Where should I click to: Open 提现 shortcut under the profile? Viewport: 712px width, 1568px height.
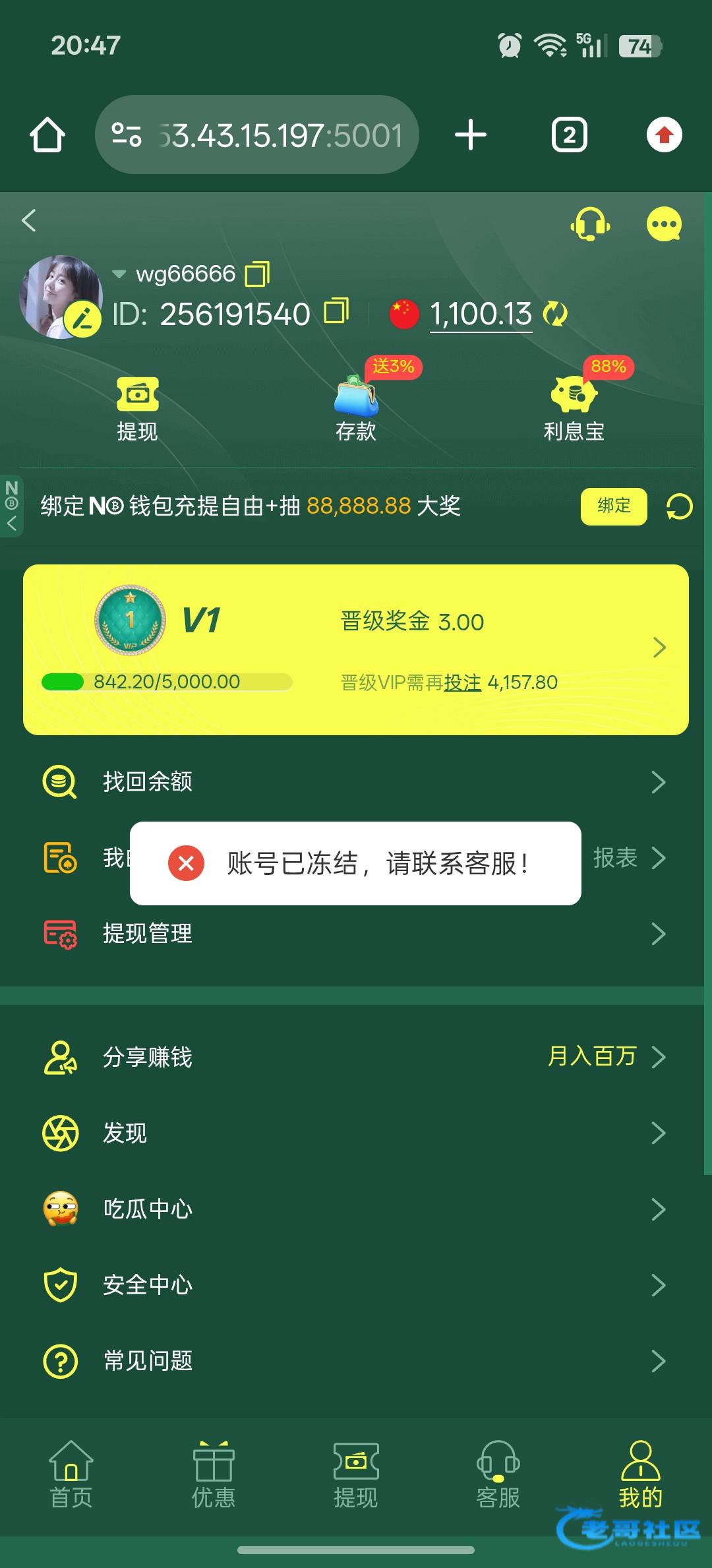137,409
